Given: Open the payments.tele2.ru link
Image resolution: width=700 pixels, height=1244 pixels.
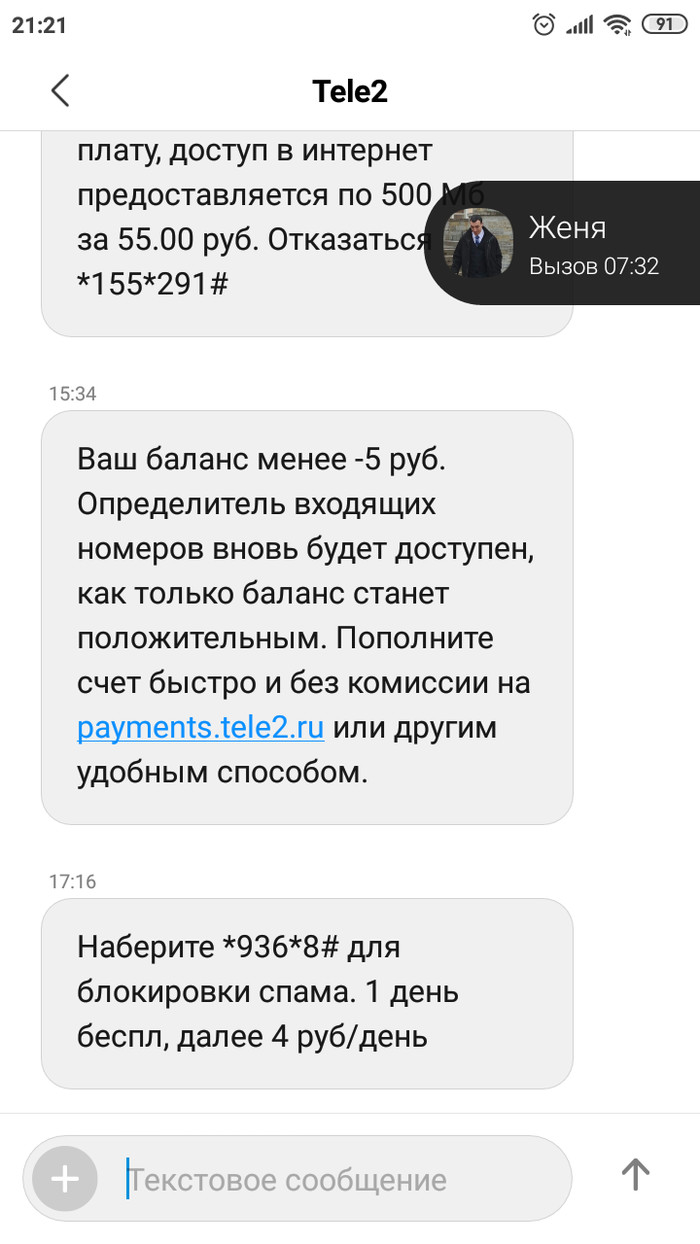Looking at the screenshot, I should pos(200,727).
